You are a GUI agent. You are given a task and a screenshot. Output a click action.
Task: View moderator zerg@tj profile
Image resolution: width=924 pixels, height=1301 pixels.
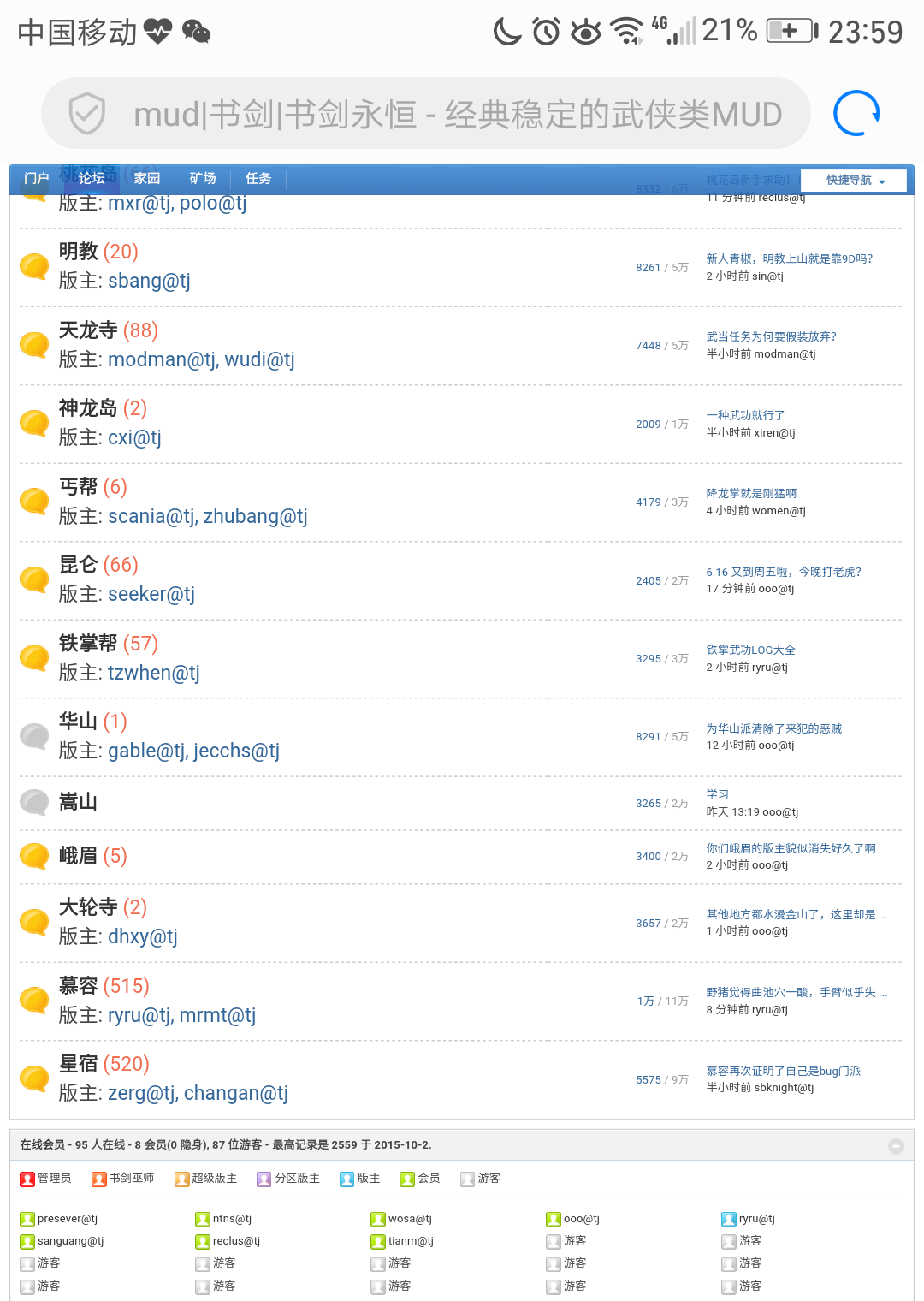coord(139,1093)
